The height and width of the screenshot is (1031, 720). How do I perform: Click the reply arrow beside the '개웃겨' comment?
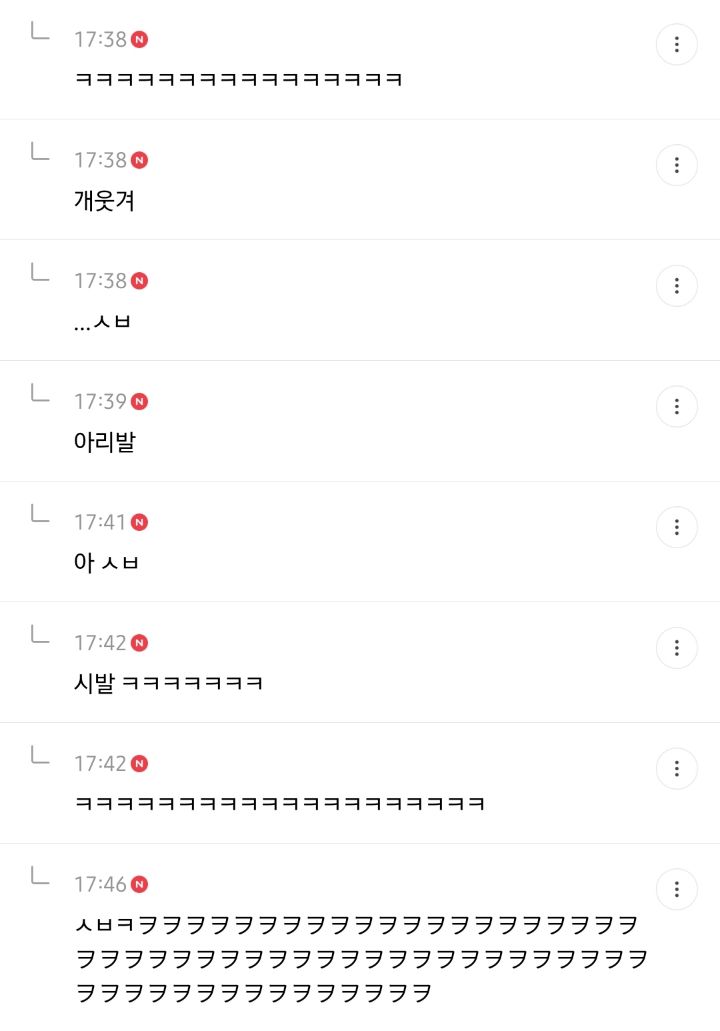click(40, 158)
